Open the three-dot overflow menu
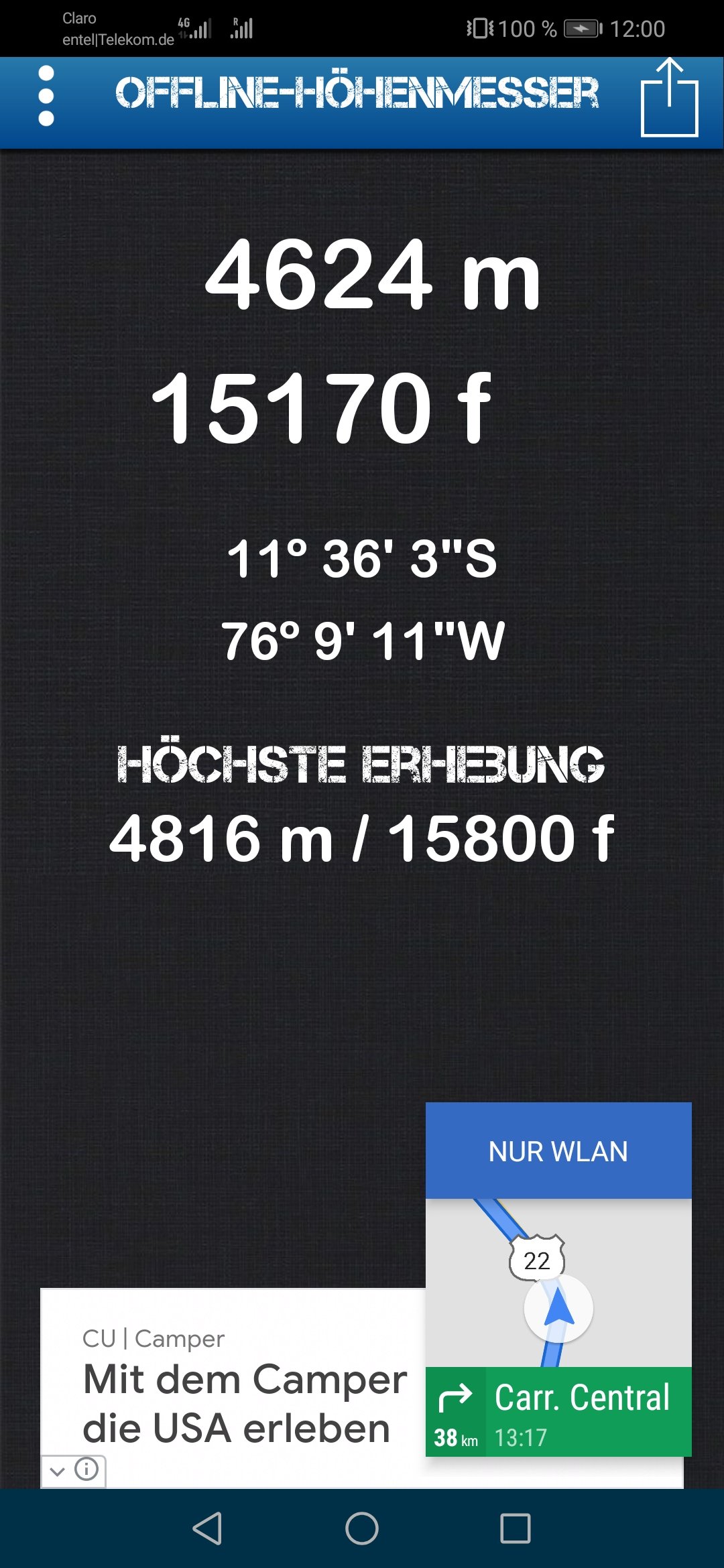Viewport: 724px width, 1568px height. 46,96
